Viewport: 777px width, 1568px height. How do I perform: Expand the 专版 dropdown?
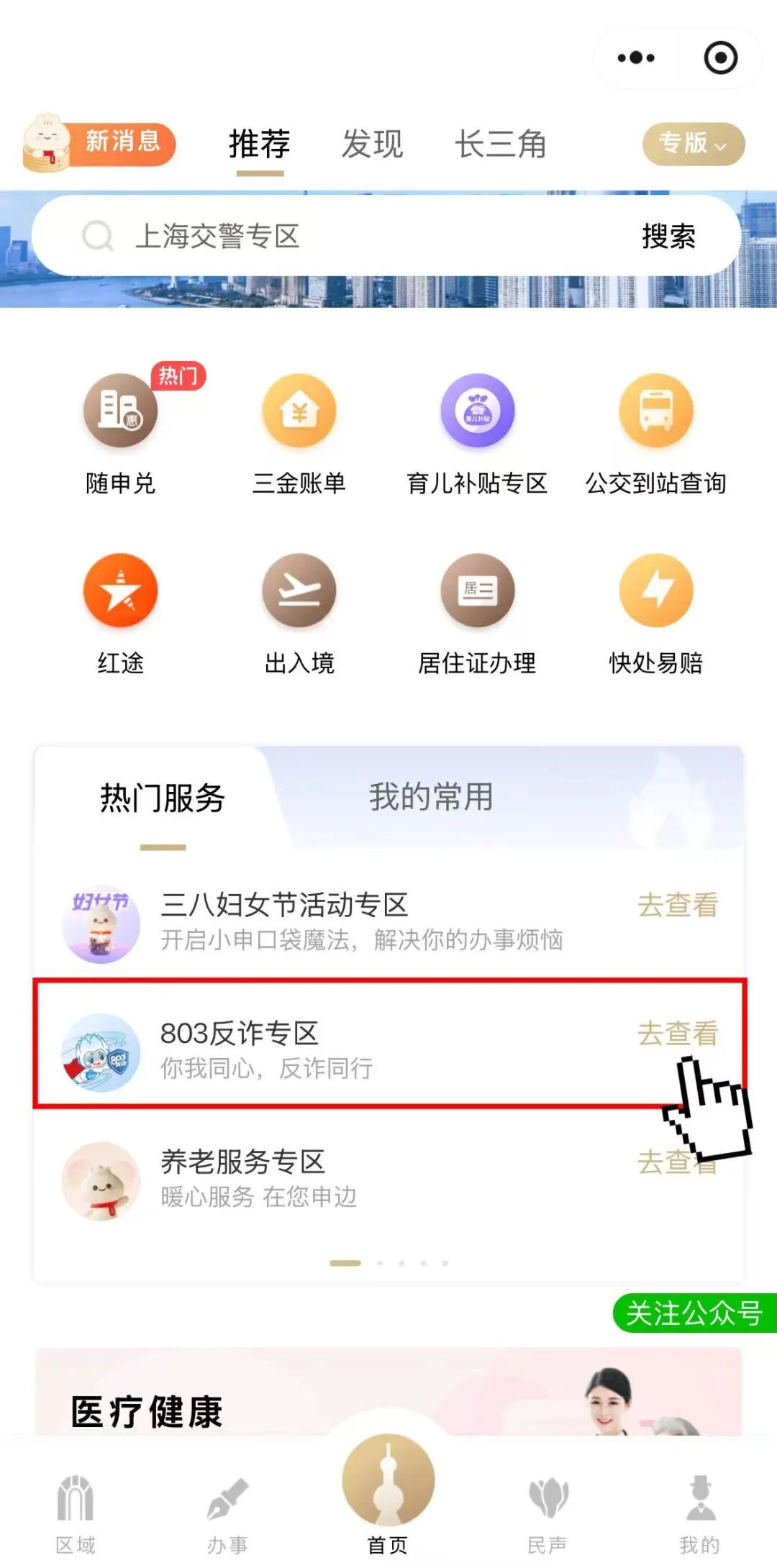pyautogui.click(x=693, y=144)
